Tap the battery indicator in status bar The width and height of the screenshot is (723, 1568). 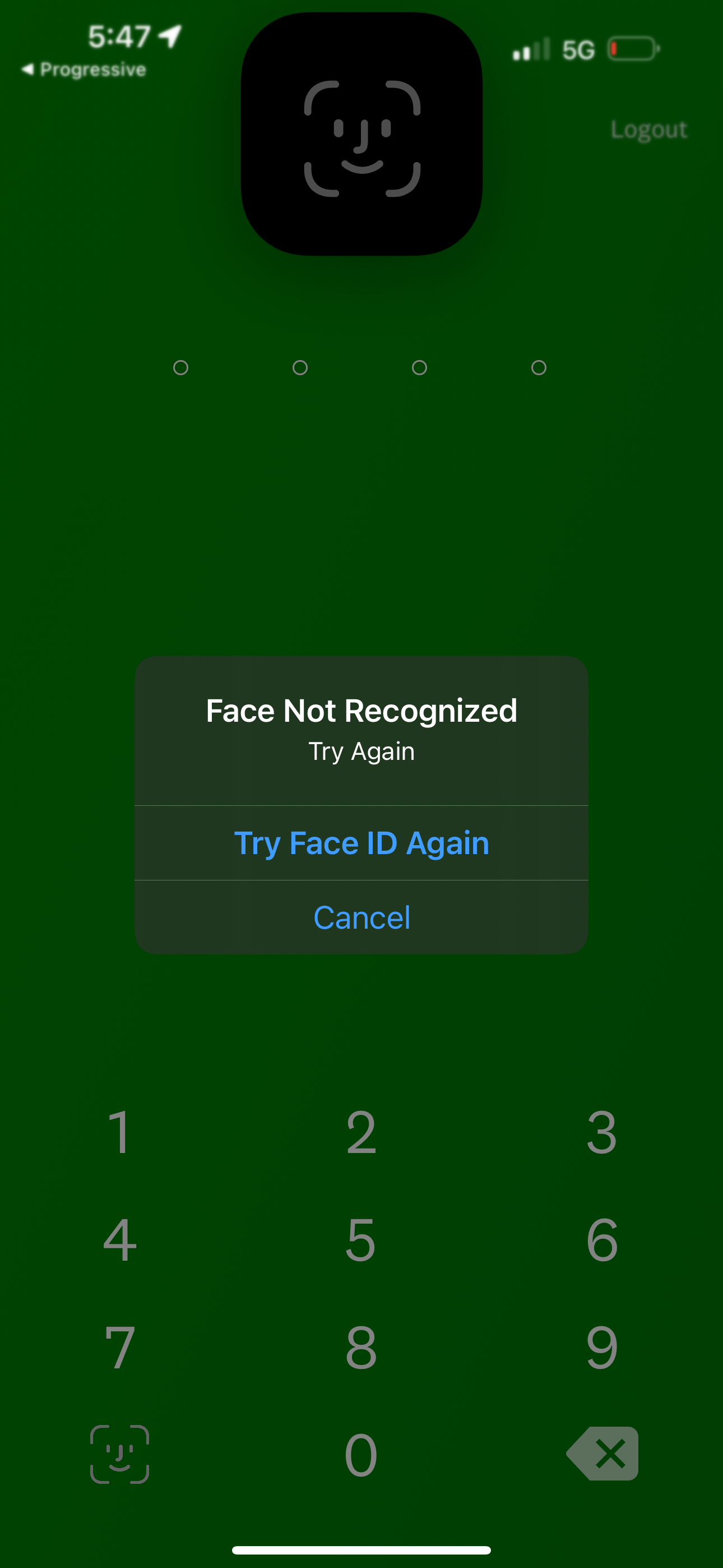(631, 50)
